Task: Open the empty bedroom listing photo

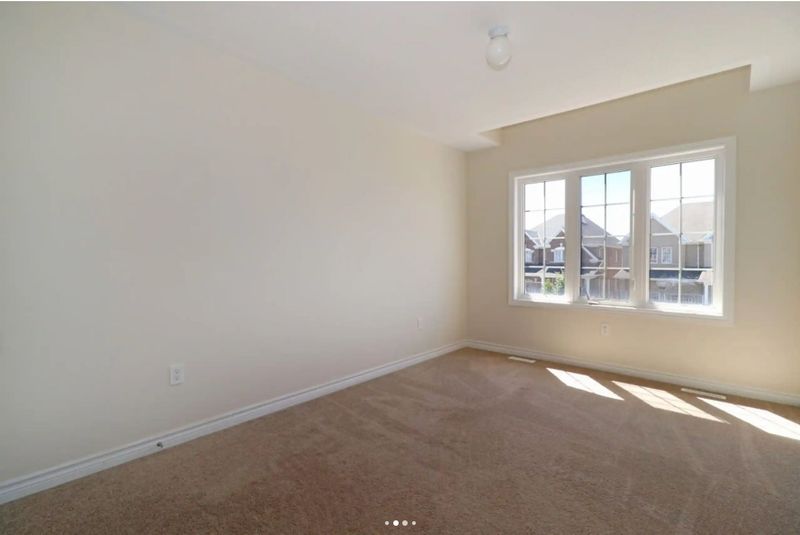Action: (x=400, y=260)
